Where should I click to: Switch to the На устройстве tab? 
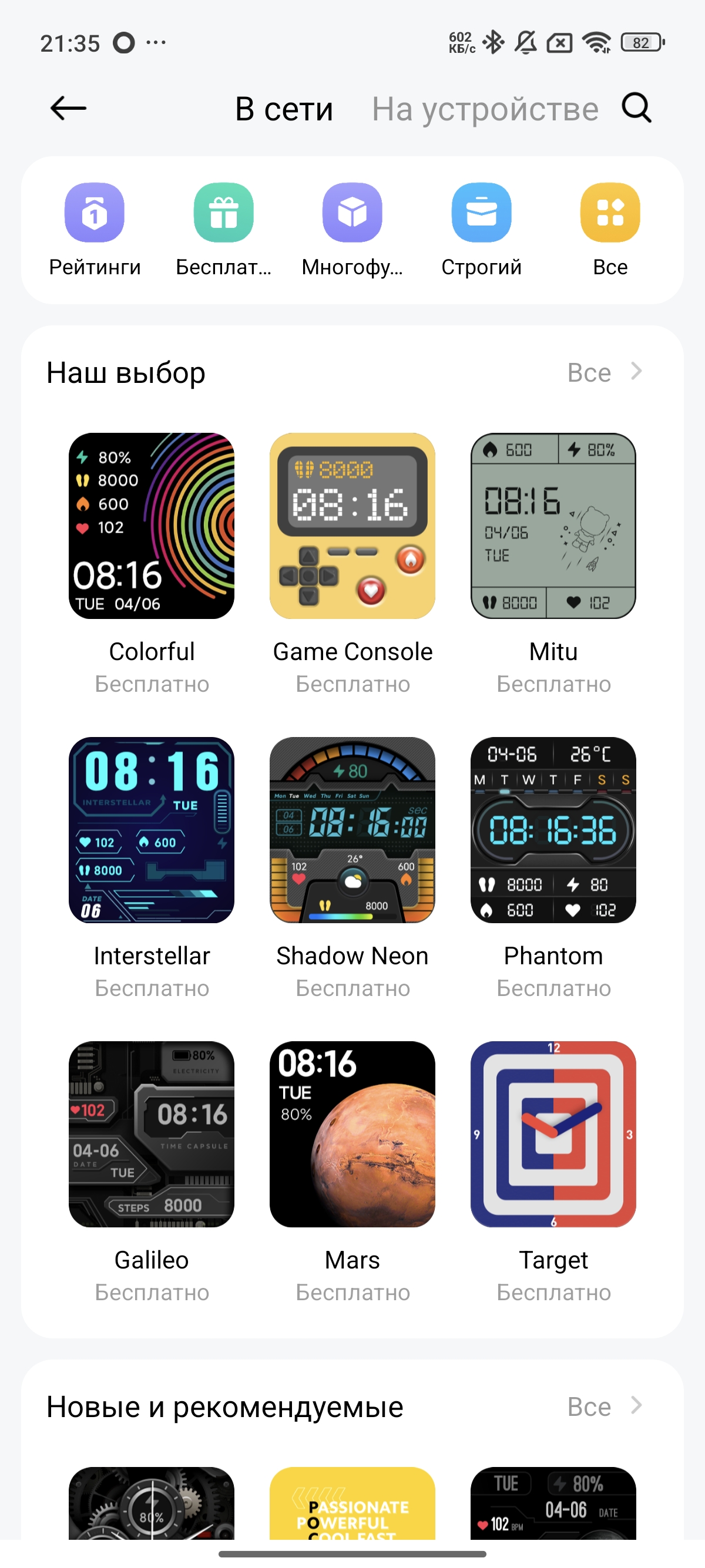point(485,110)
